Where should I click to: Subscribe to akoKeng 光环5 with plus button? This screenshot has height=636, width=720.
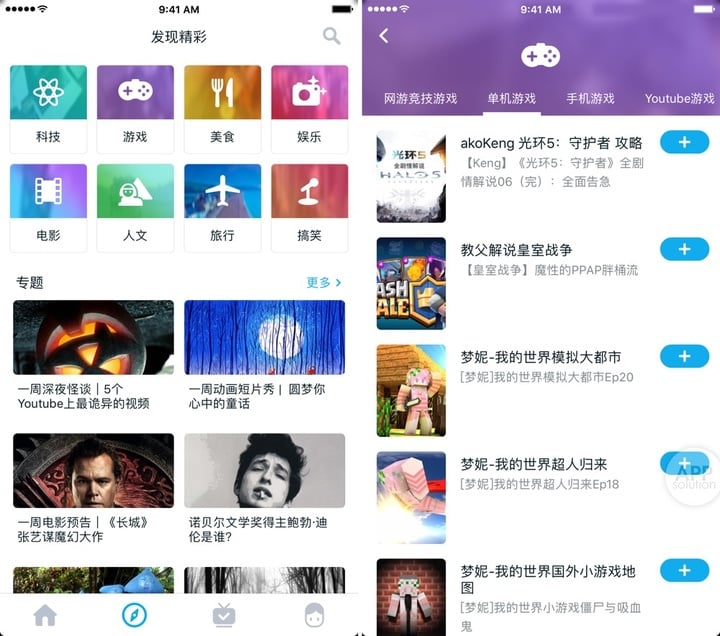click(684, 143)
